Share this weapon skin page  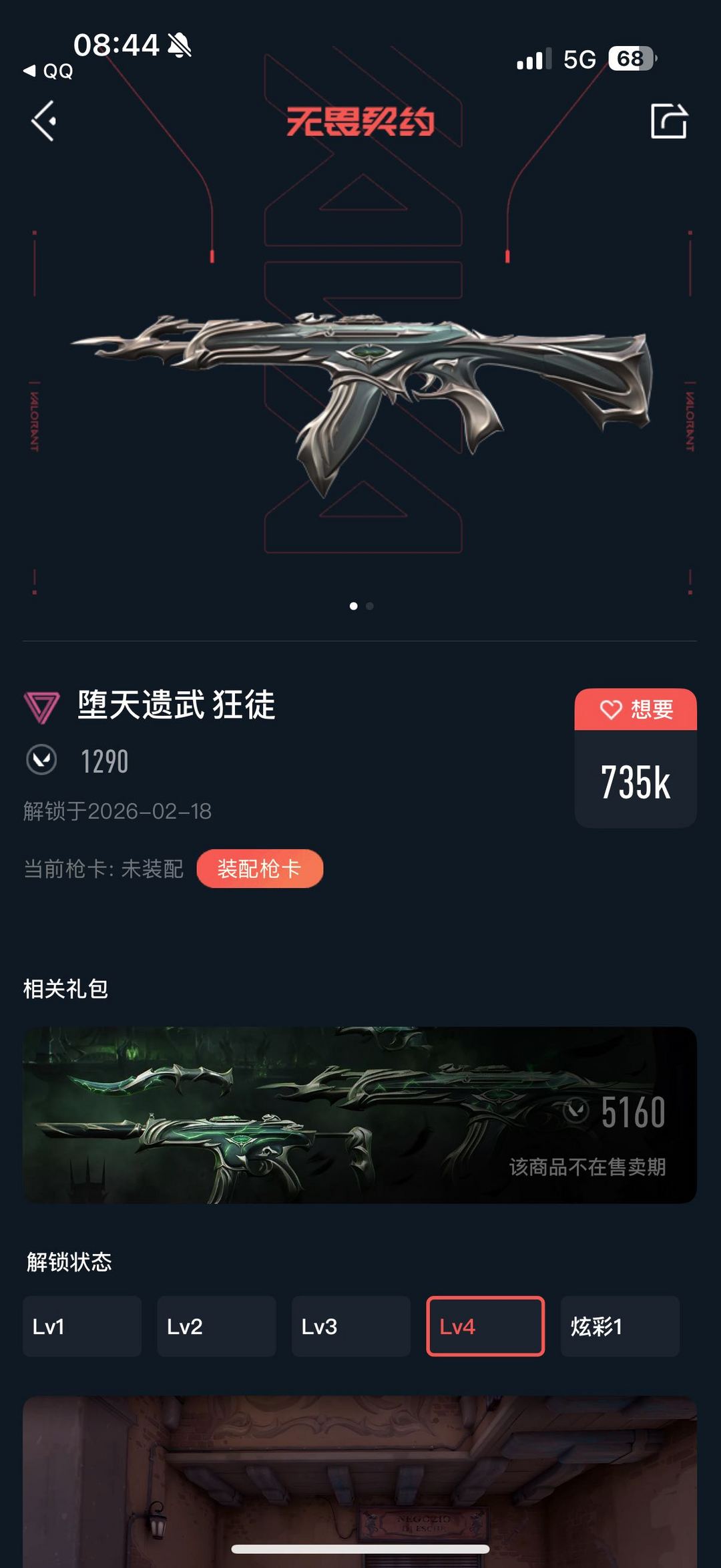tap(668, 121)
